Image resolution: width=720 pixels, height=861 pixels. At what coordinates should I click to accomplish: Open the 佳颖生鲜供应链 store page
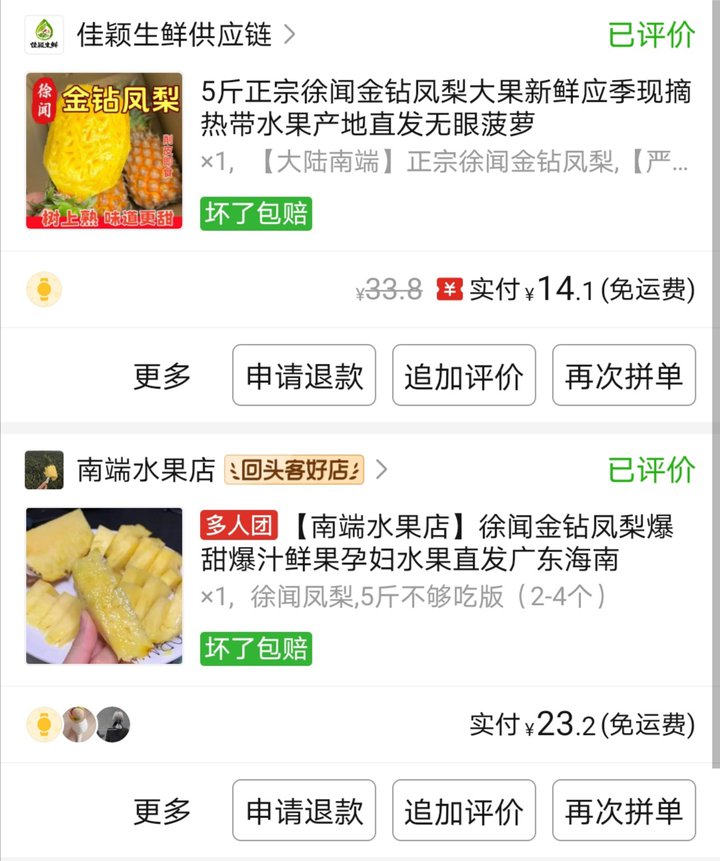coord(175,35)
